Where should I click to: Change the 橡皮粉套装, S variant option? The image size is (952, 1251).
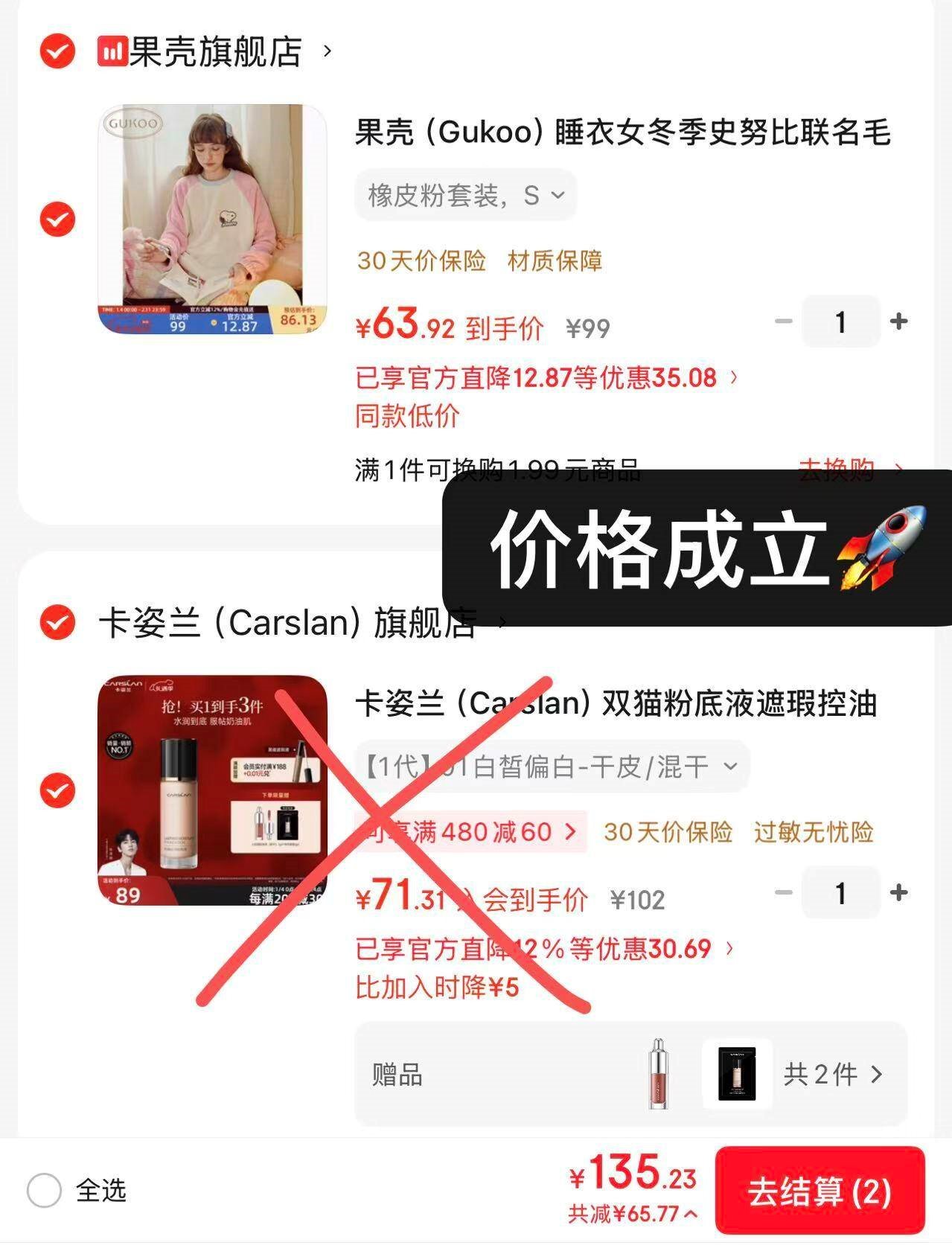465,196
